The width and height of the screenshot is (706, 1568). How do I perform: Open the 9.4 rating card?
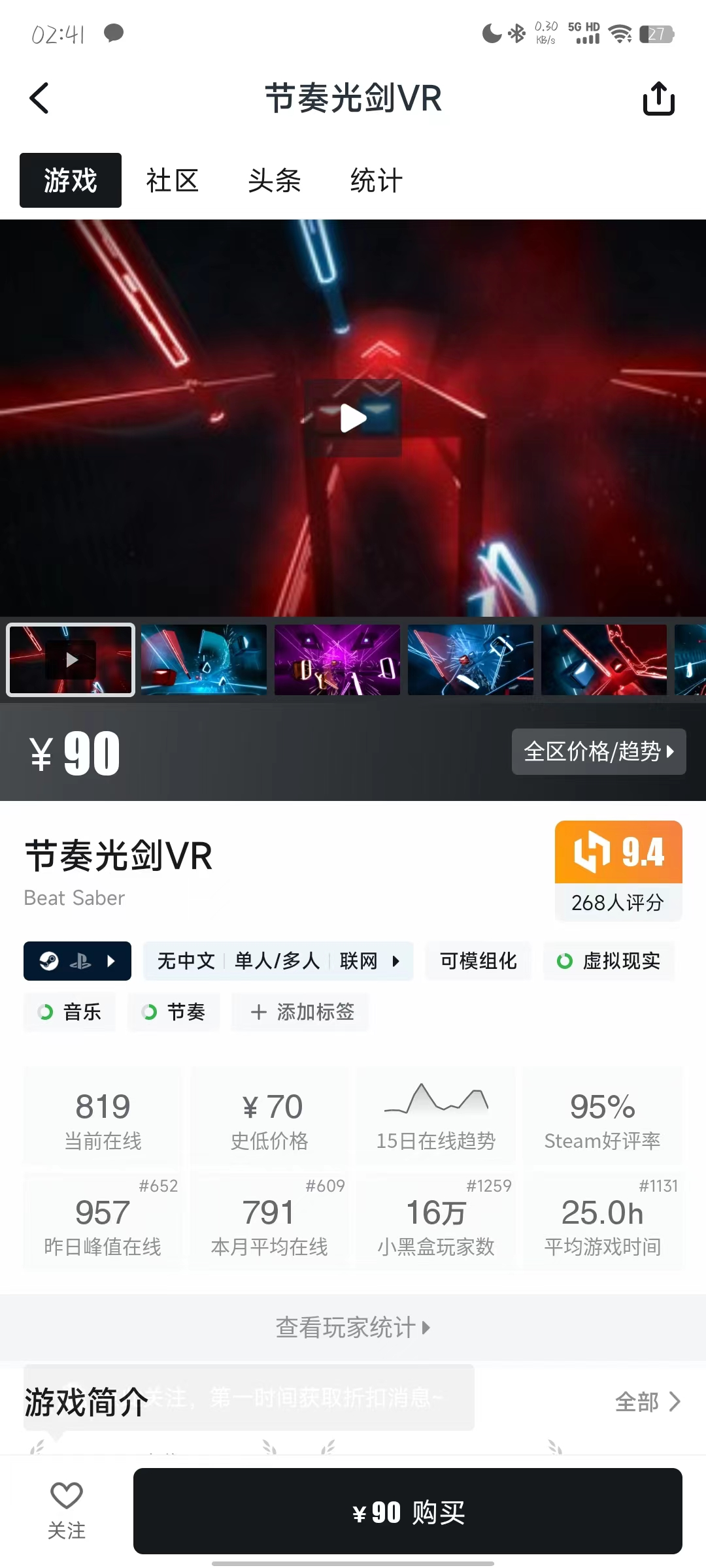coord(618,870)
